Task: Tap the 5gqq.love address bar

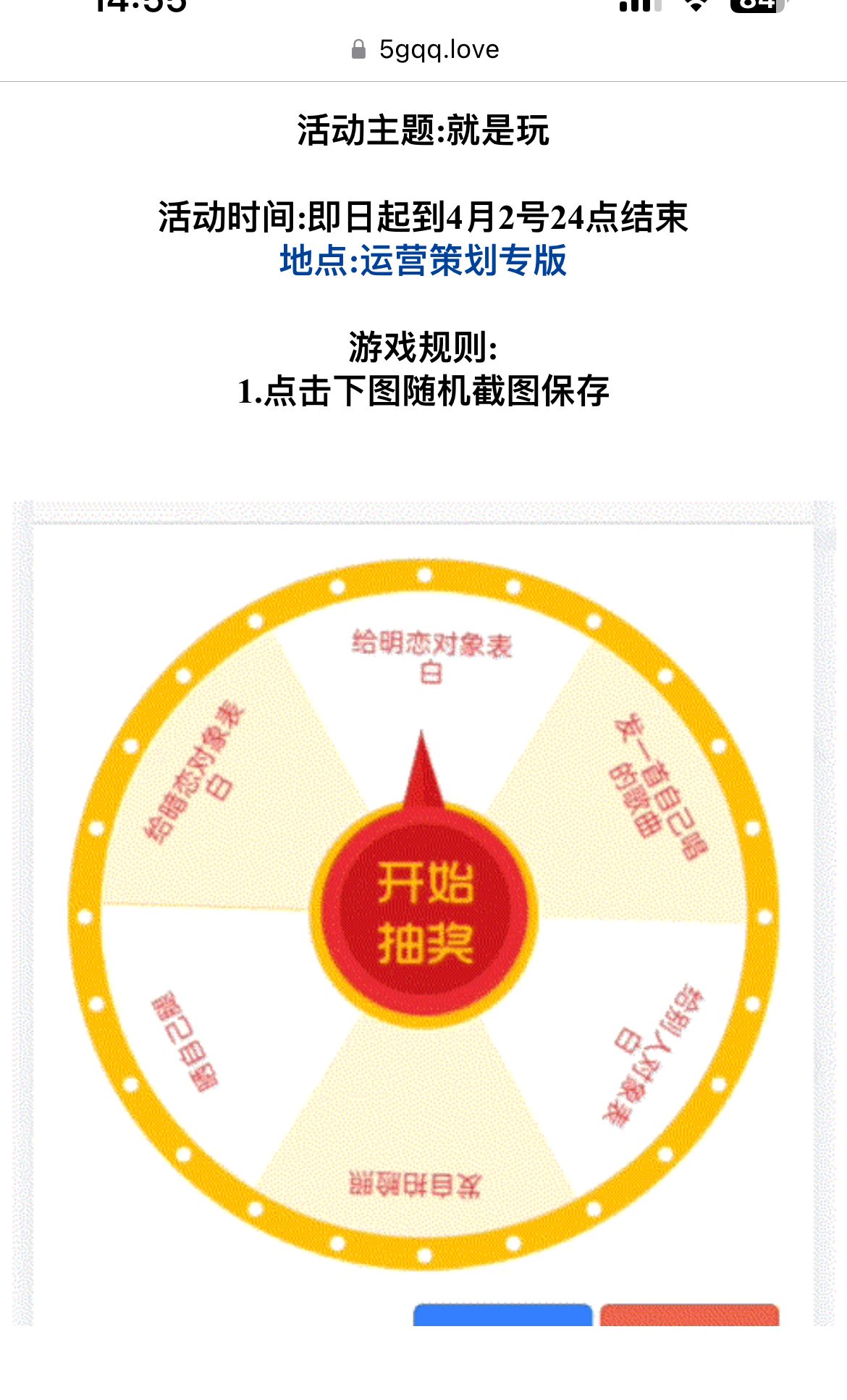Action: pos(425,49)
